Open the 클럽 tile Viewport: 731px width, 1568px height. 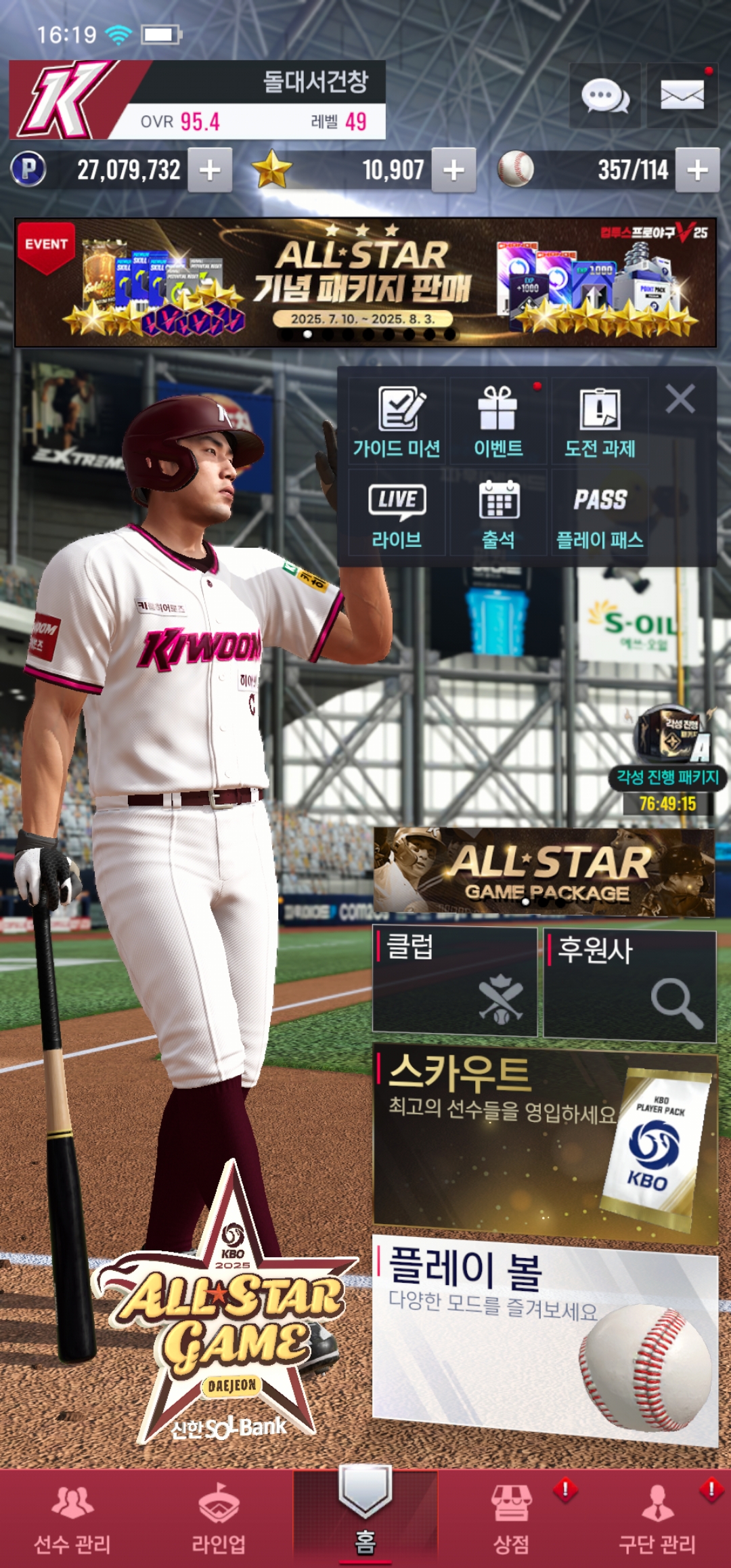tap(455, 983)
